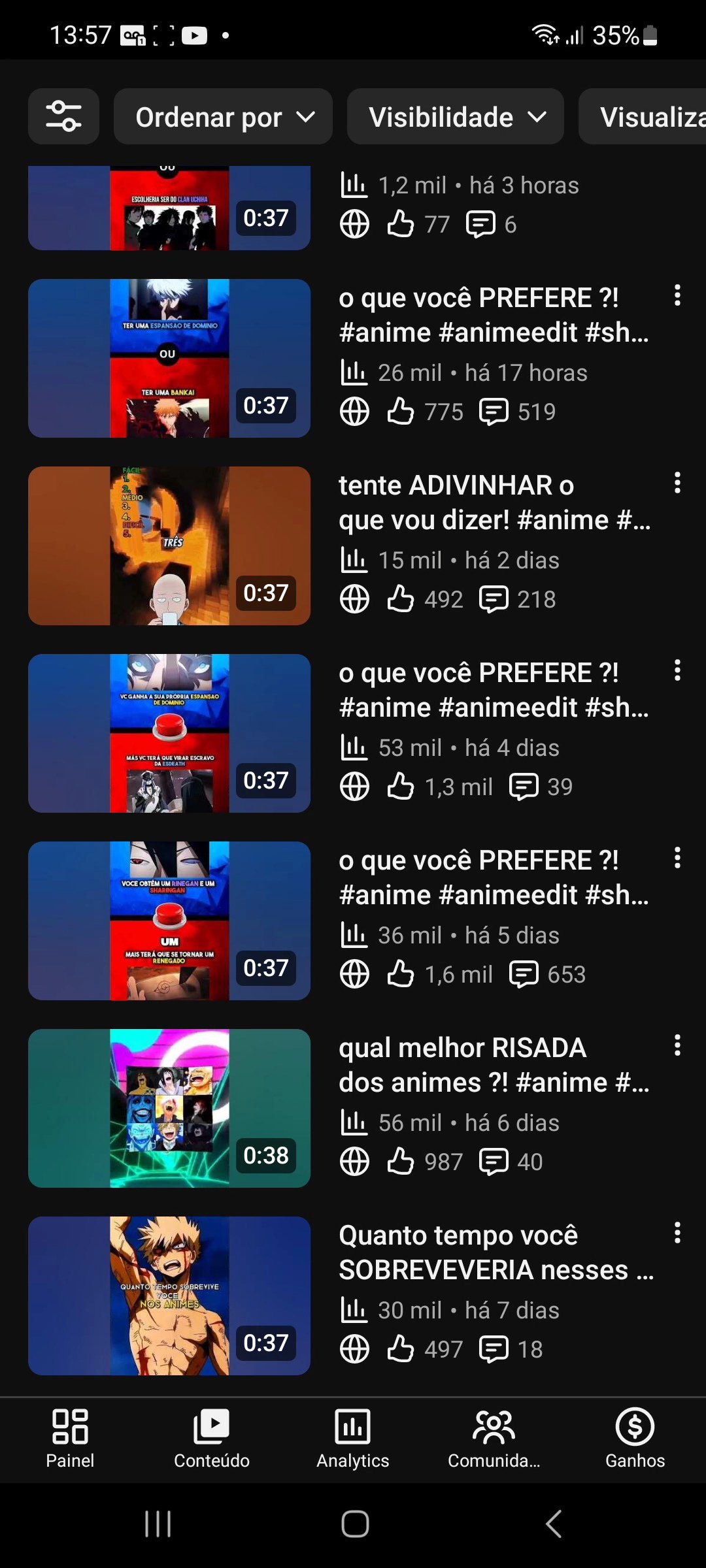Image resolution: width=706 pixels, height=1568 pixels.
Task: Switch to the Ganhos tab
Action: (635, 1439)
